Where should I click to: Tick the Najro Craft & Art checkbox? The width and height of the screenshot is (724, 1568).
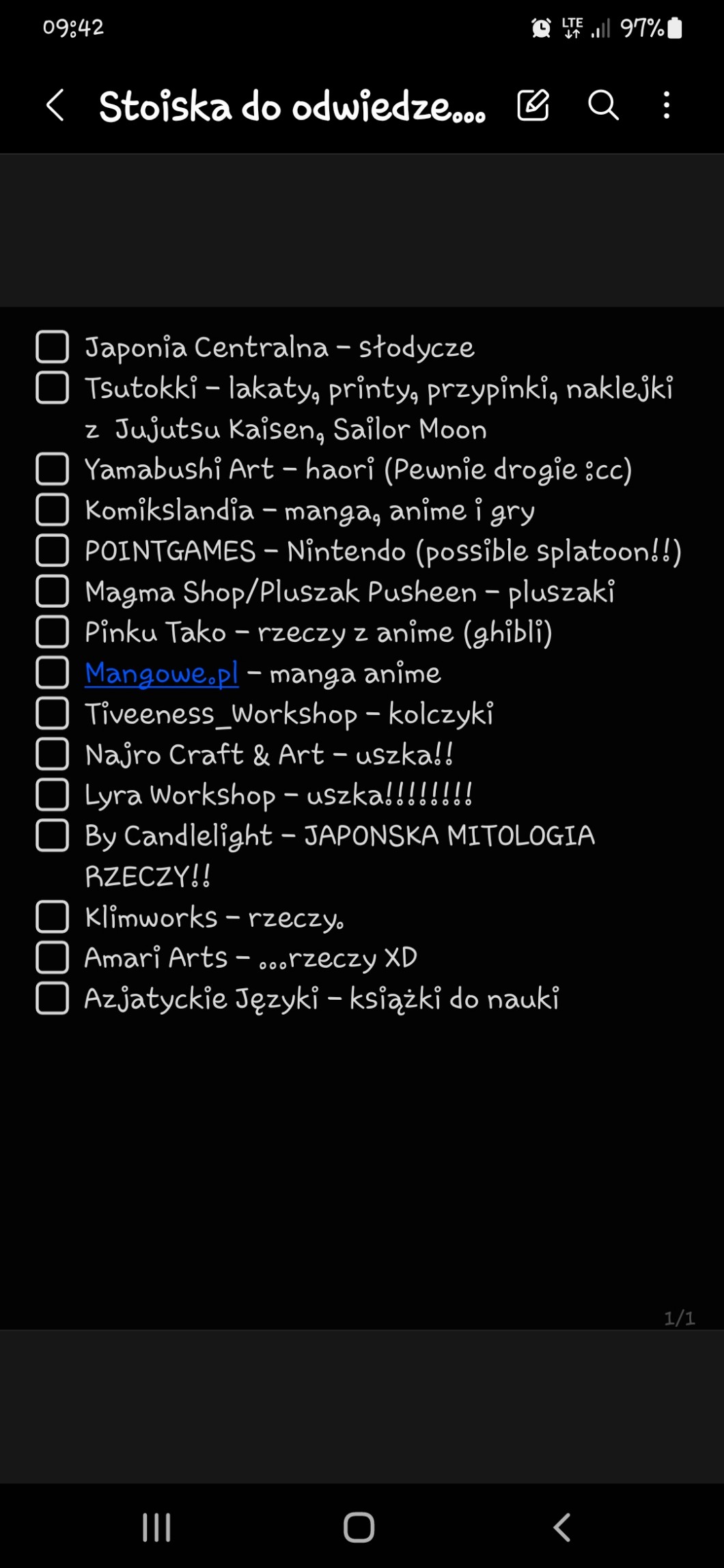click(53, 754)
